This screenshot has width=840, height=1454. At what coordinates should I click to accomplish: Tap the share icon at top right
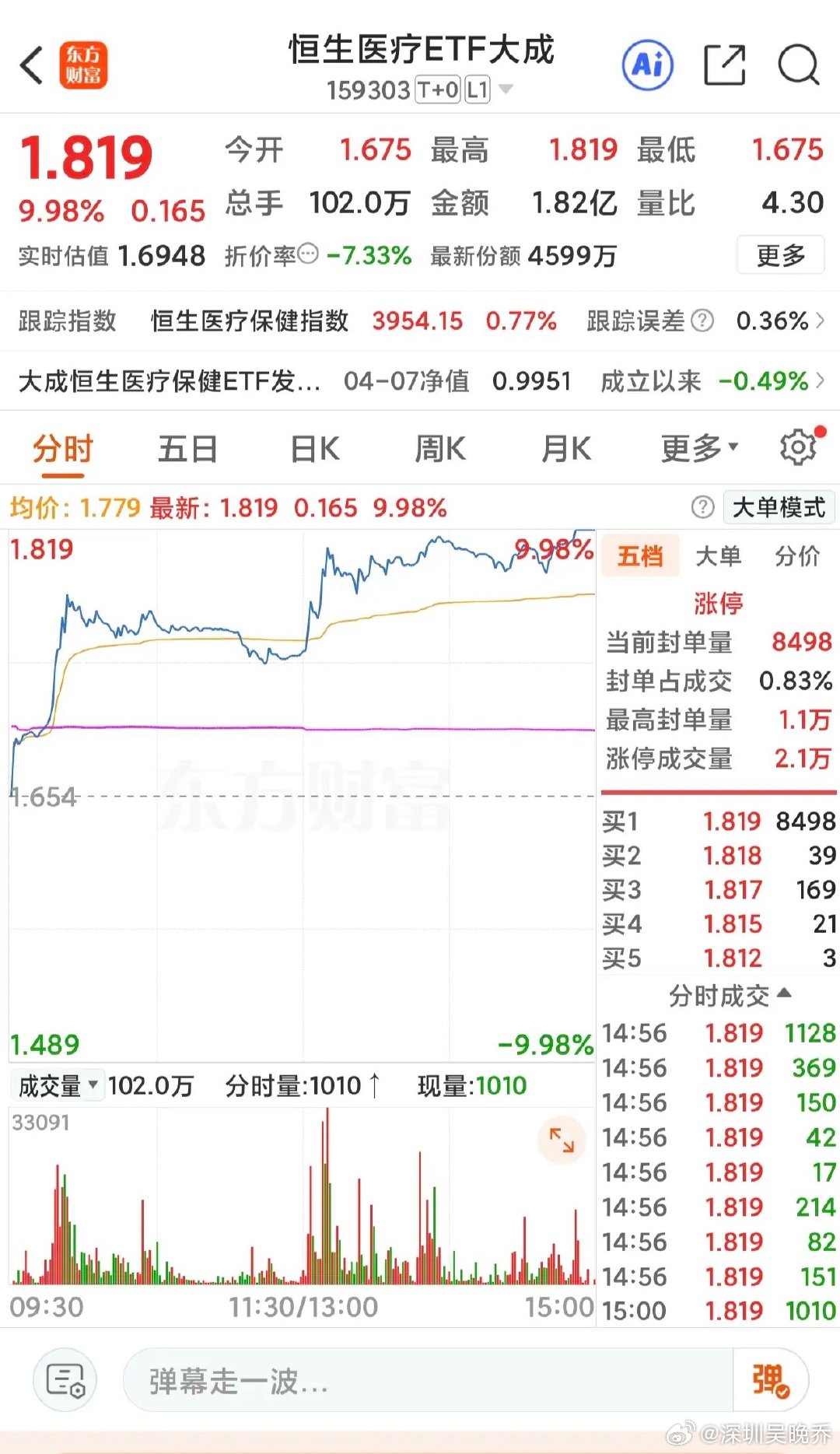[725, 66]
